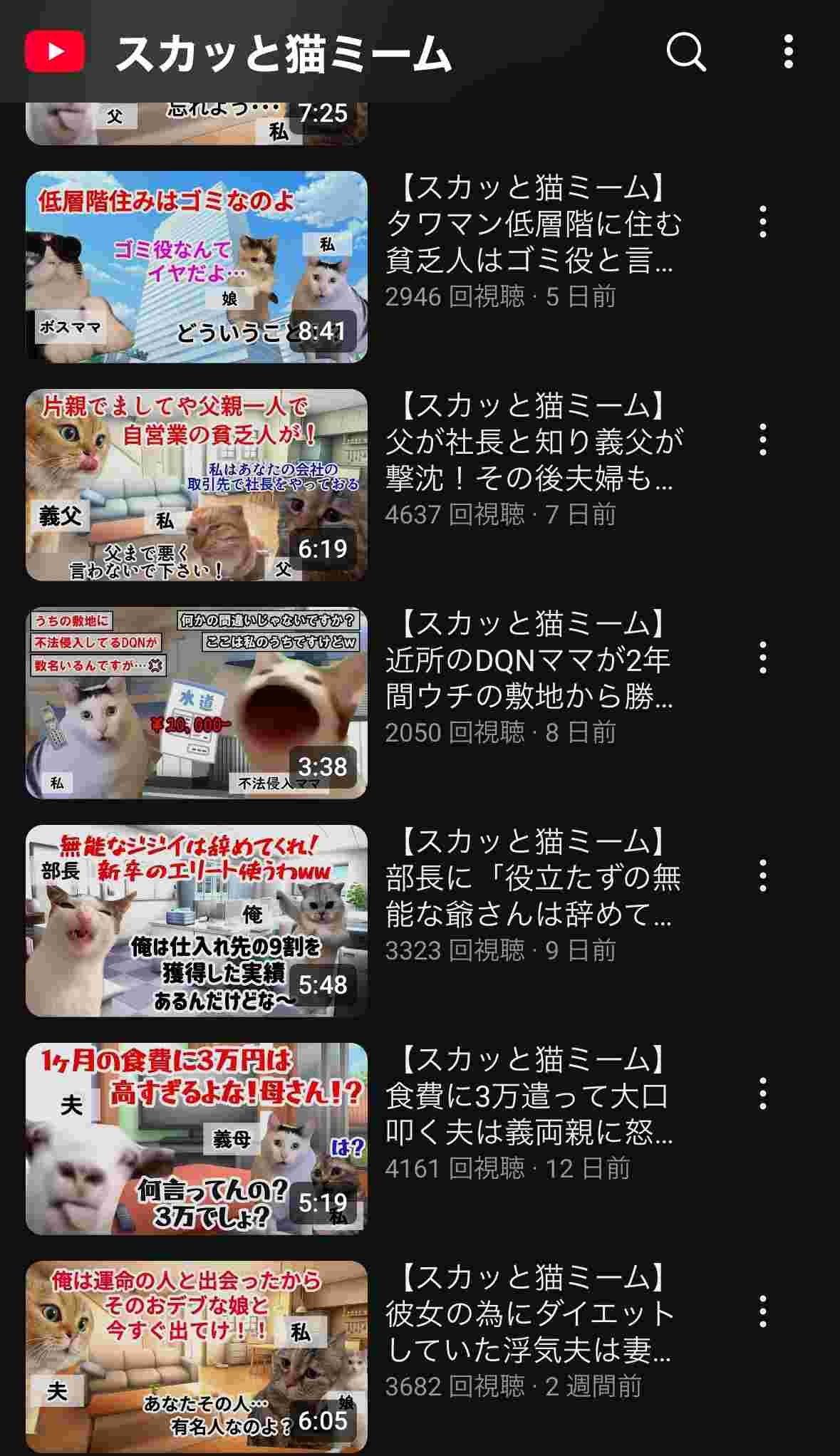Open options for the 部長に役立たず video

763,876
